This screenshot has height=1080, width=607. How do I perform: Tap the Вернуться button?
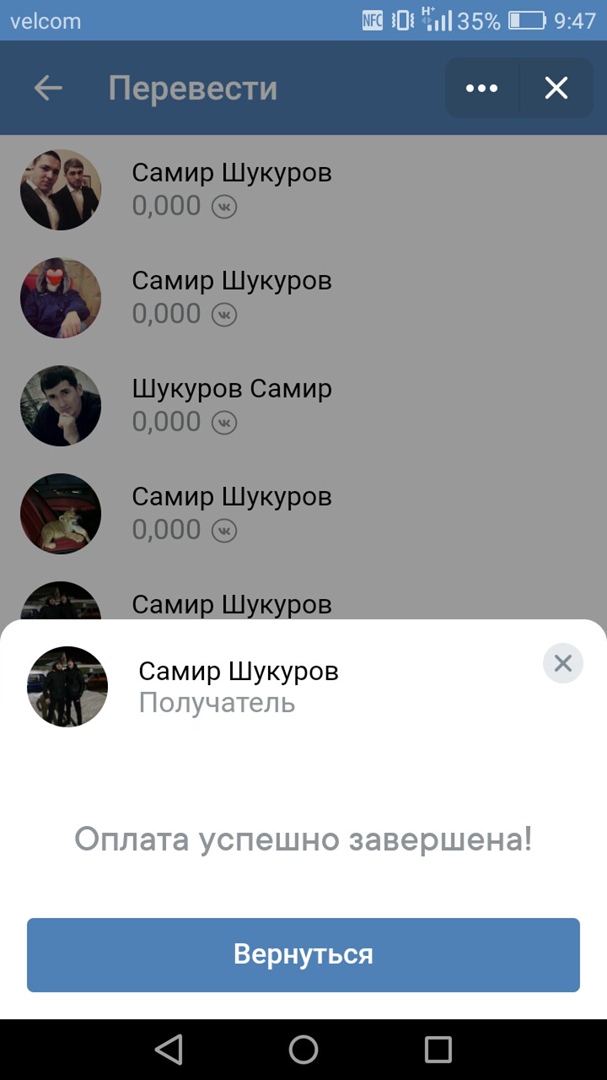[x=303, y=955]
